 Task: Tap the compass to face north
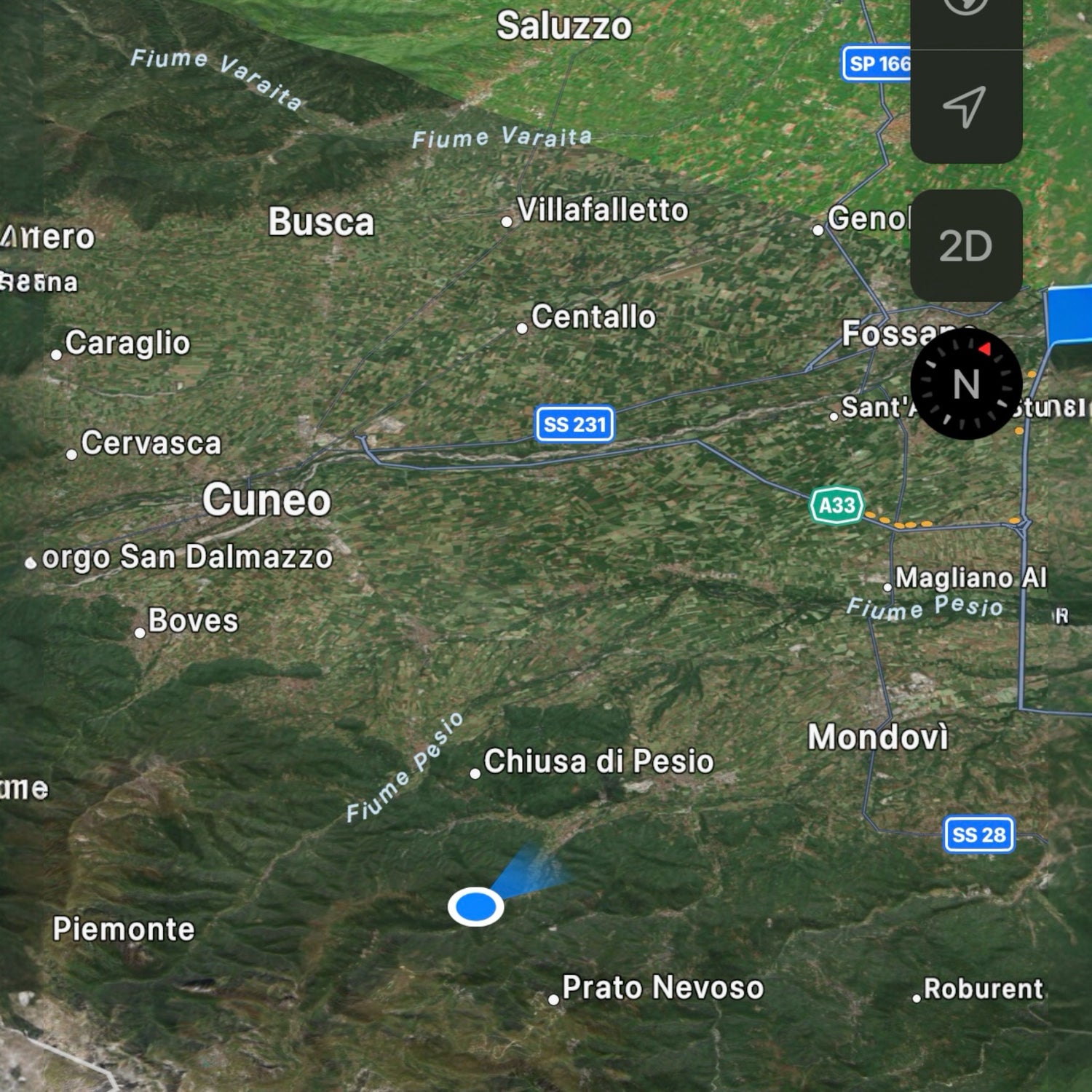click(x=966, y=384)
